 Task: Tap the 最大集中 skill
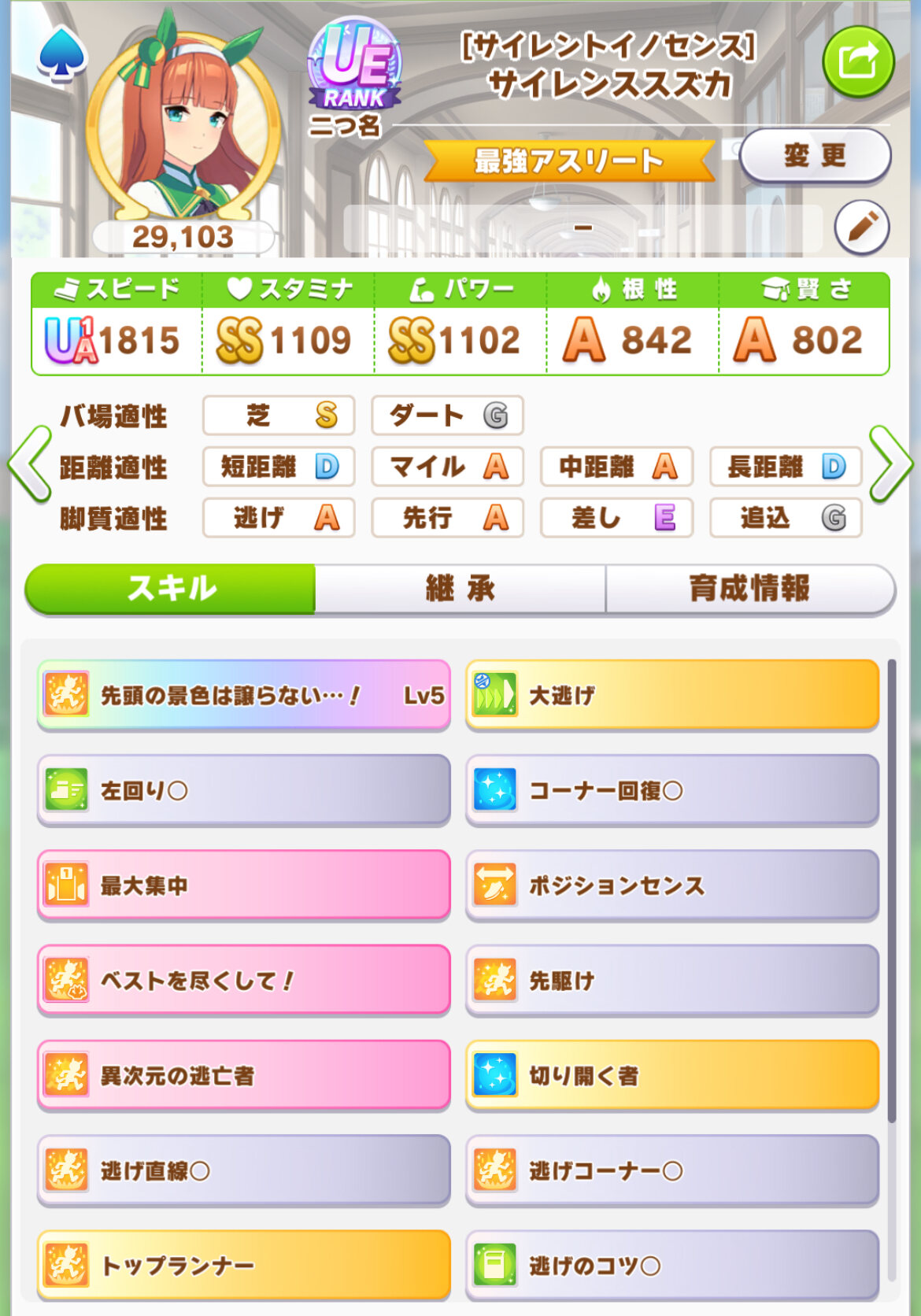point(244,885)
